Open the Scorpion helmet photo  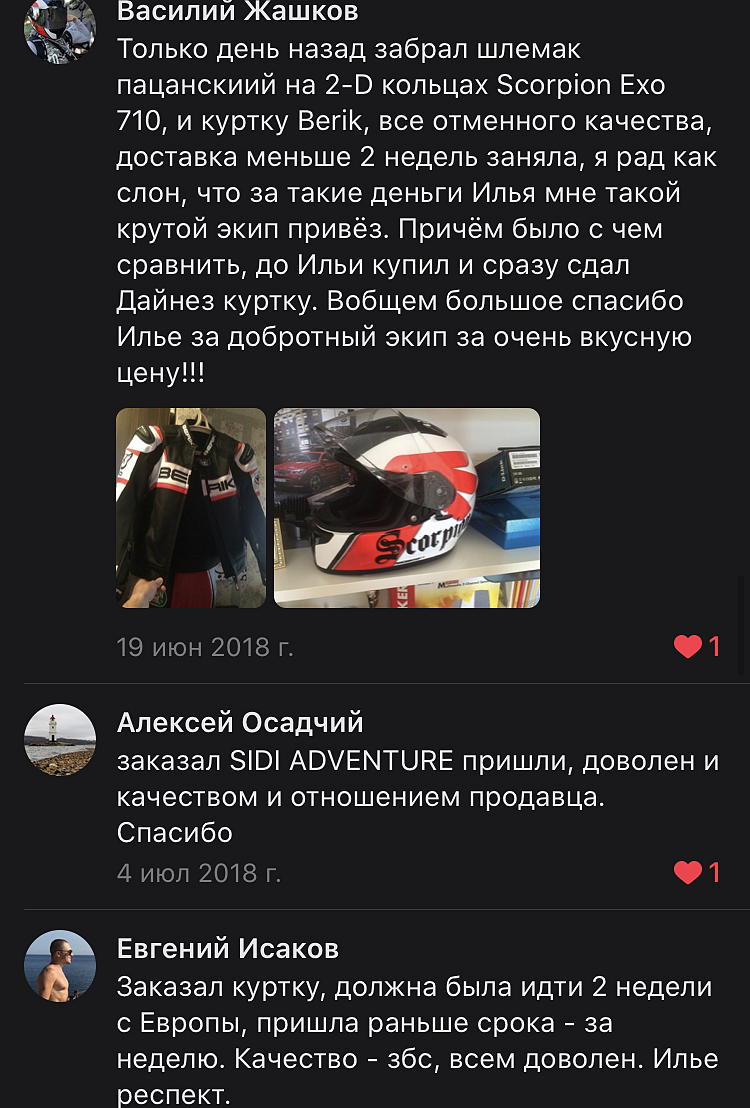407,507
